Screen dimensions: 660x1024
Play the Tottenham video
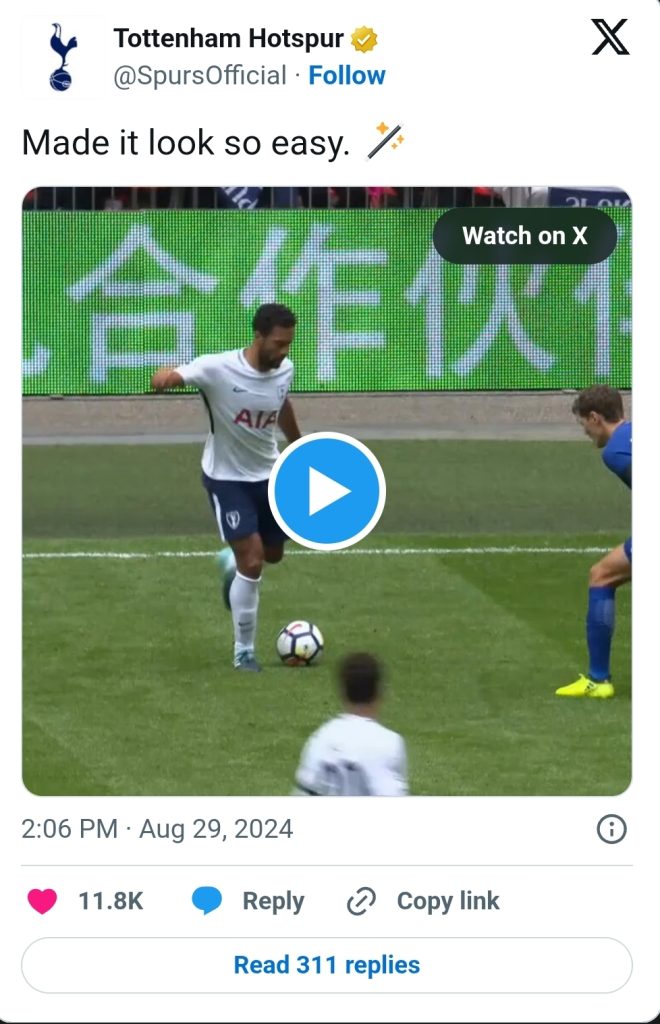[327, 491]
